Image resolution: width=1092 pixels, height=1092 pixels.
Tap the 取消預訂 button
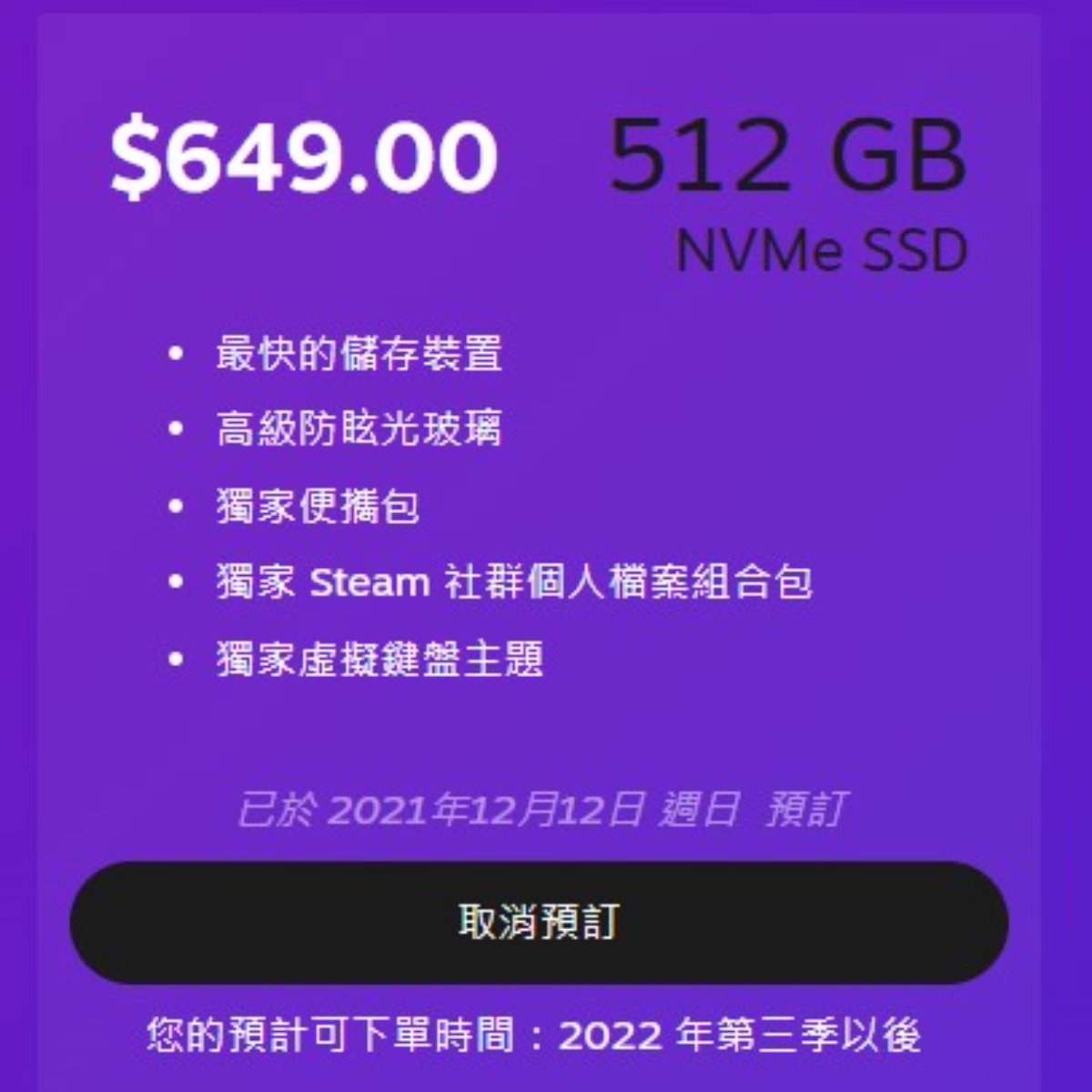[x=539, y=922]
